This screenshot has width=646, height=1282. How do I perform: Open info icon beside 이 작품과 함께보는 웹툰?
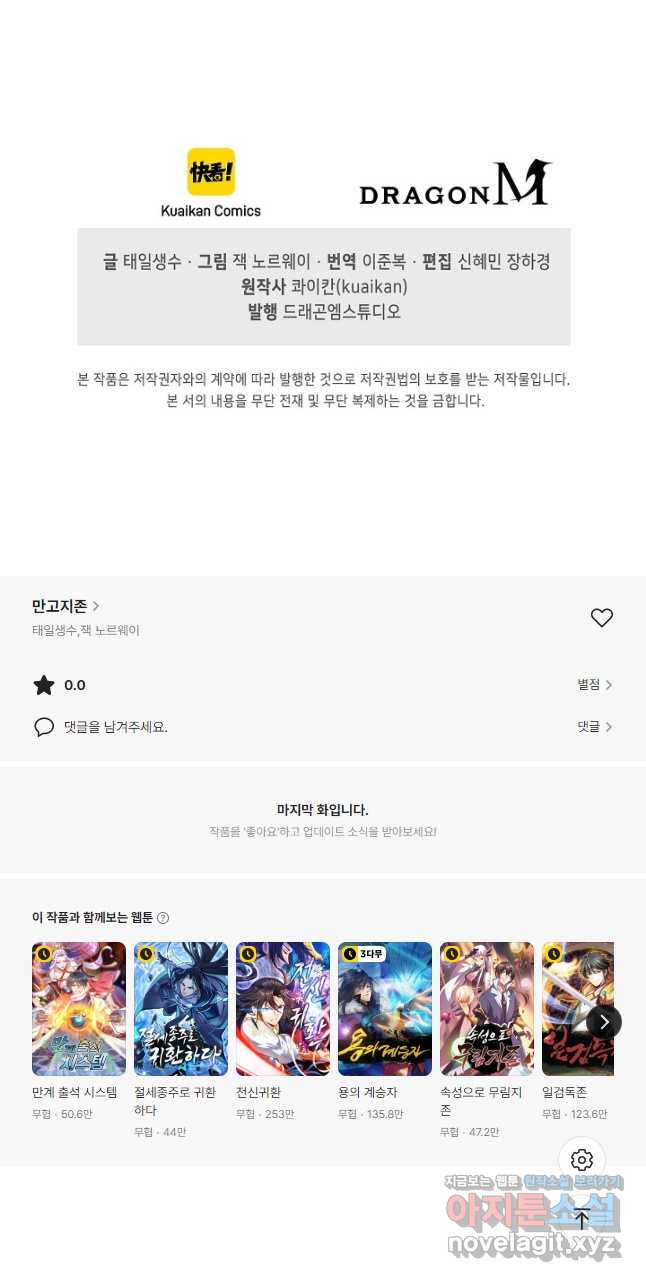point(163,918)
